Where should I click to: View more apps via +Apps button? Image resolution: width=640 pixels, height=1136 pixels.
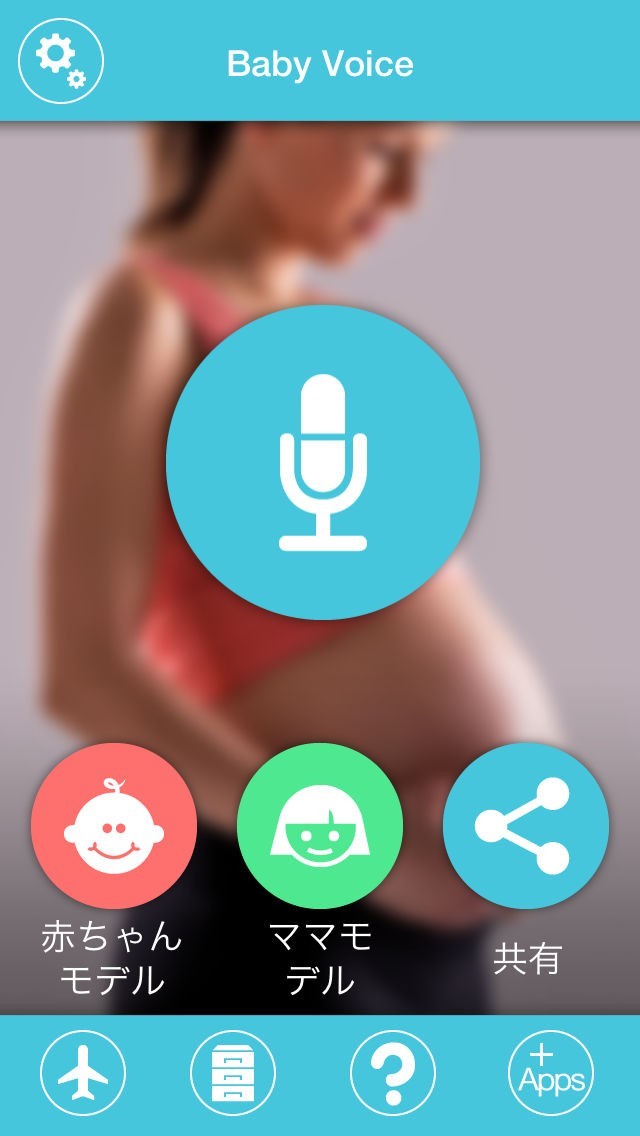pos(551,1074)
